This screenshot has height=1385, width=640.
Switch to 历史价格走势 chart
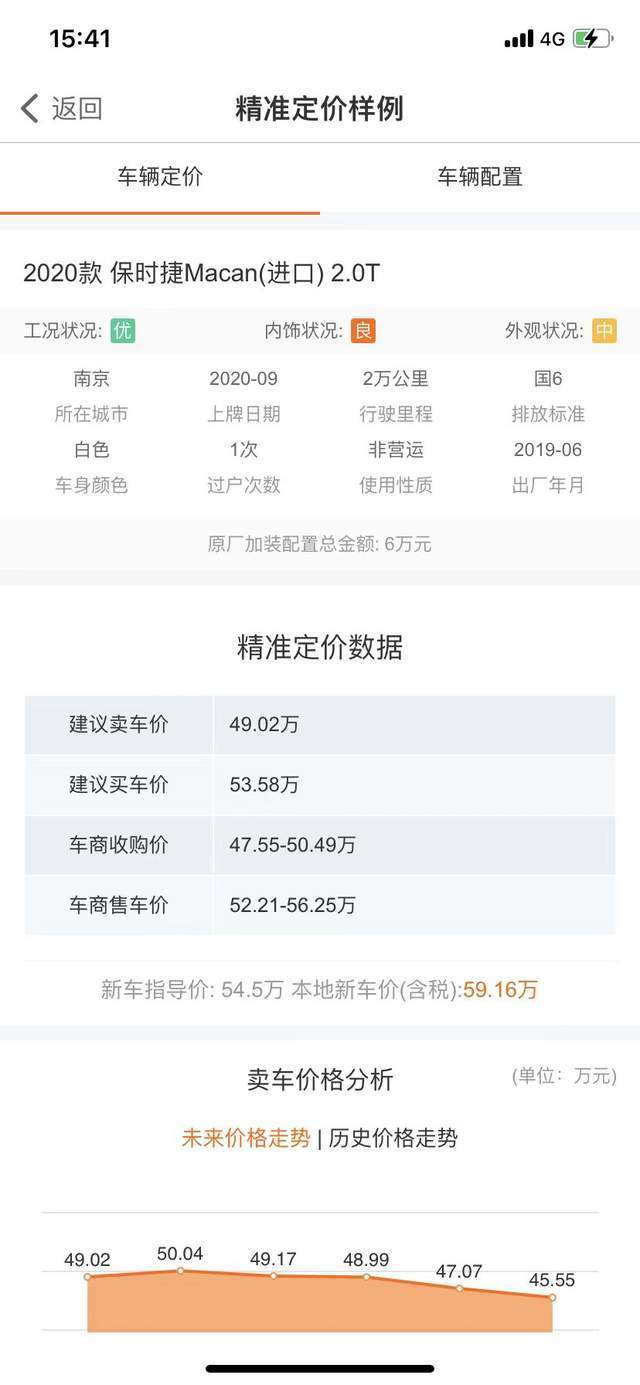[x=393, y=1138]
